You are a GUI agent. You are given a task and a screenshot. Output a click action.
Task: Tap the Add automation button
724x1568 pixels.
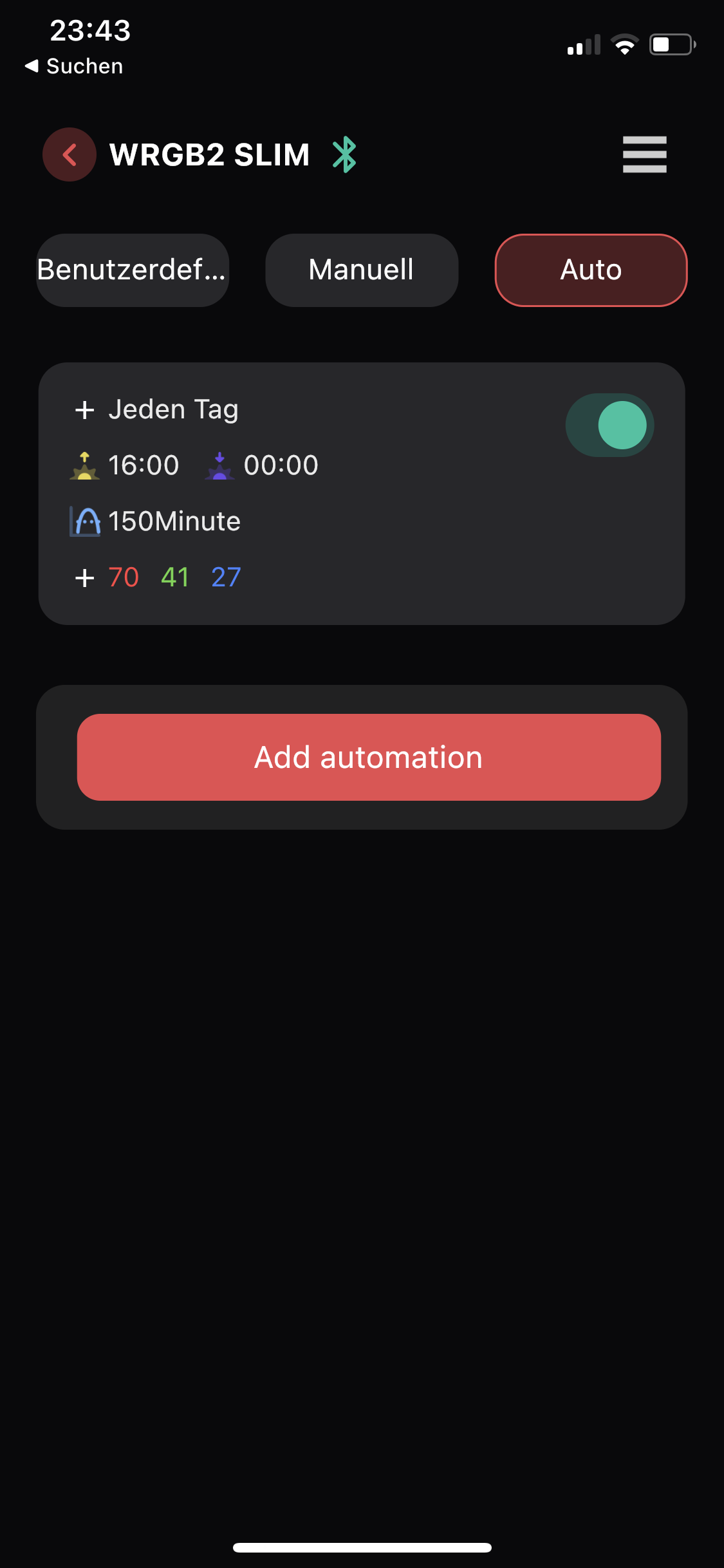(369, 757)
